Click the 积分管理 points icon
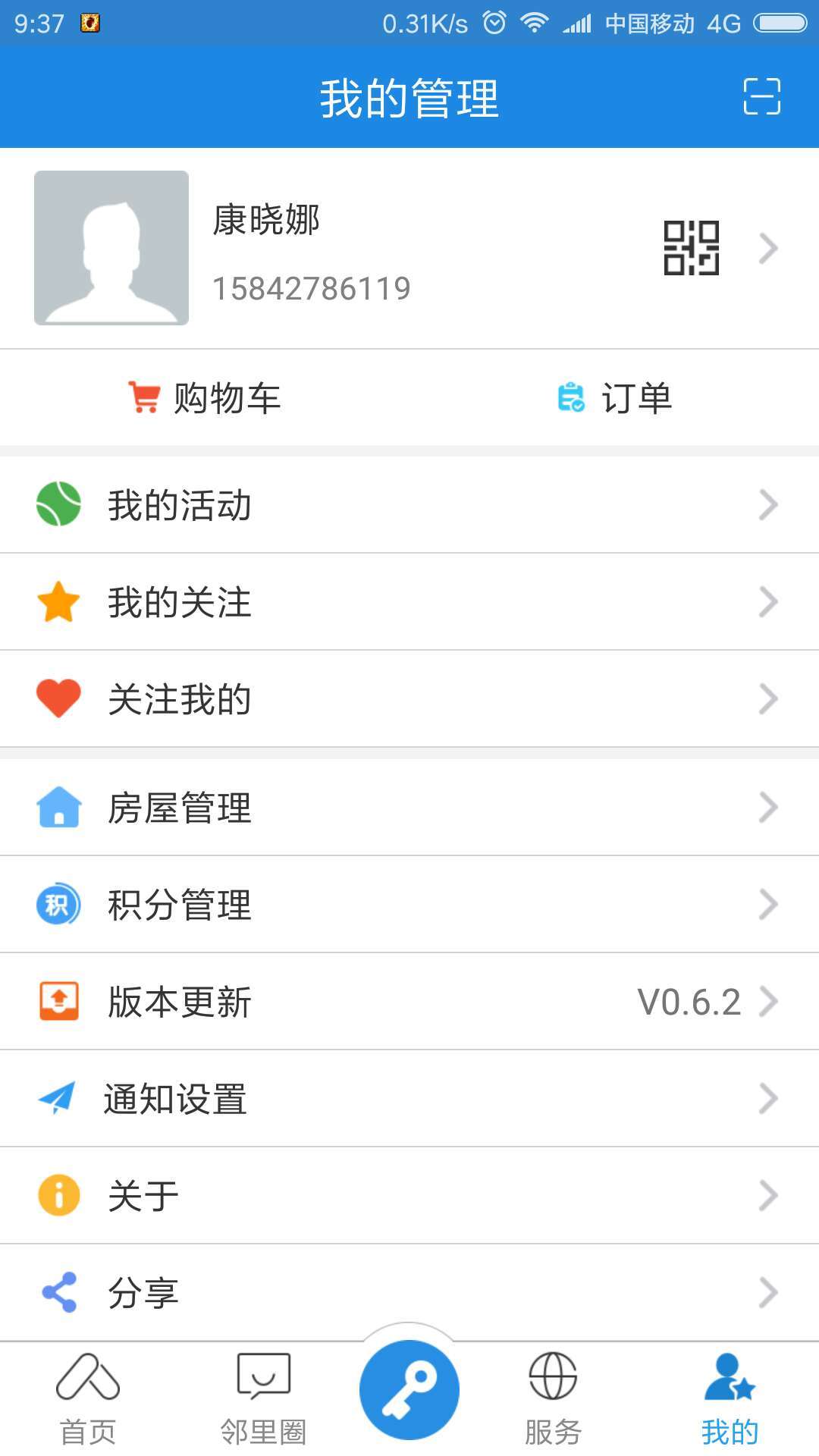The height and width of the screenshot is (1456, 819). click(x=58, y=904)
